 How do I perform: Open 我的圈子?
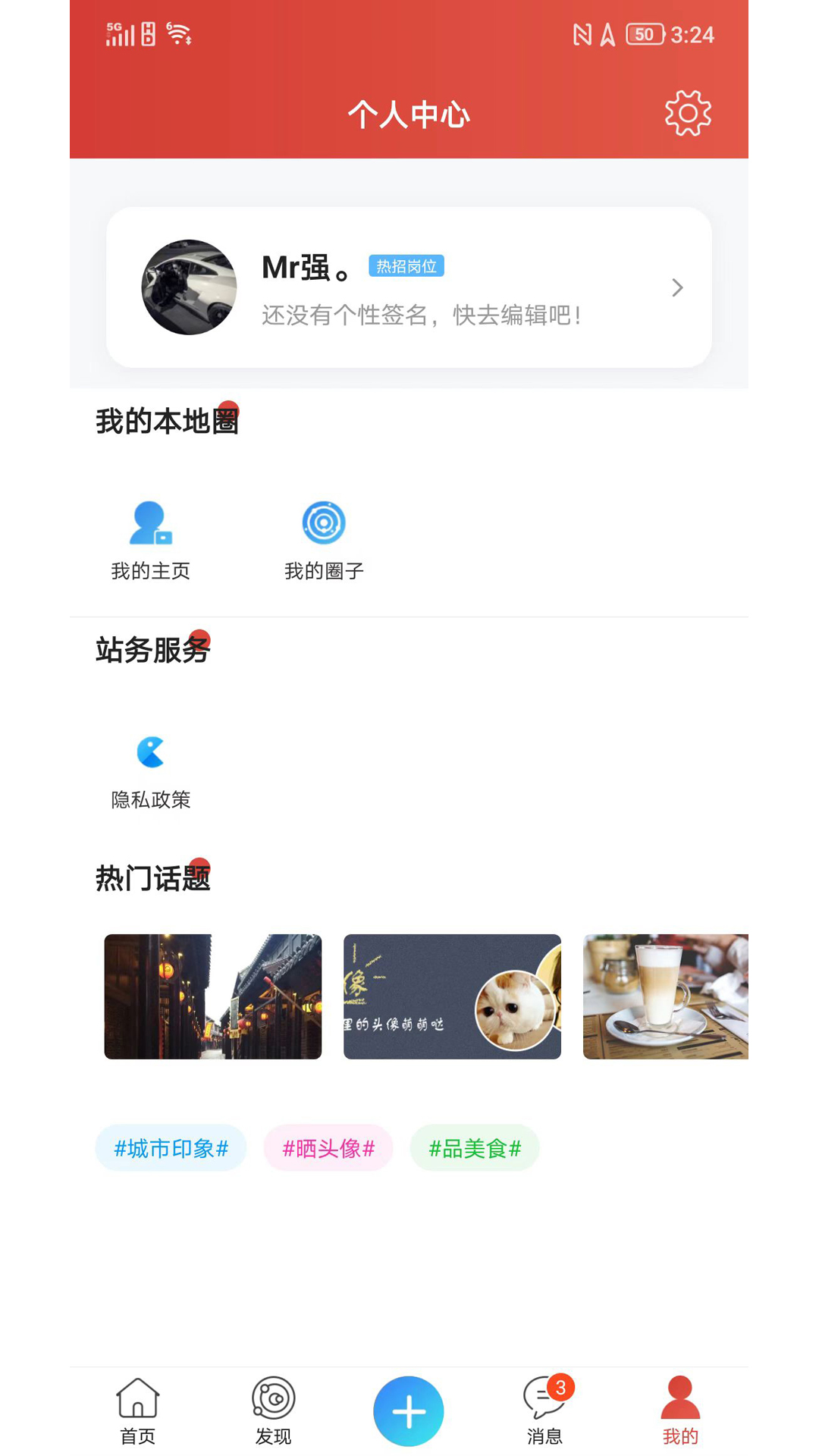(324, 539)
